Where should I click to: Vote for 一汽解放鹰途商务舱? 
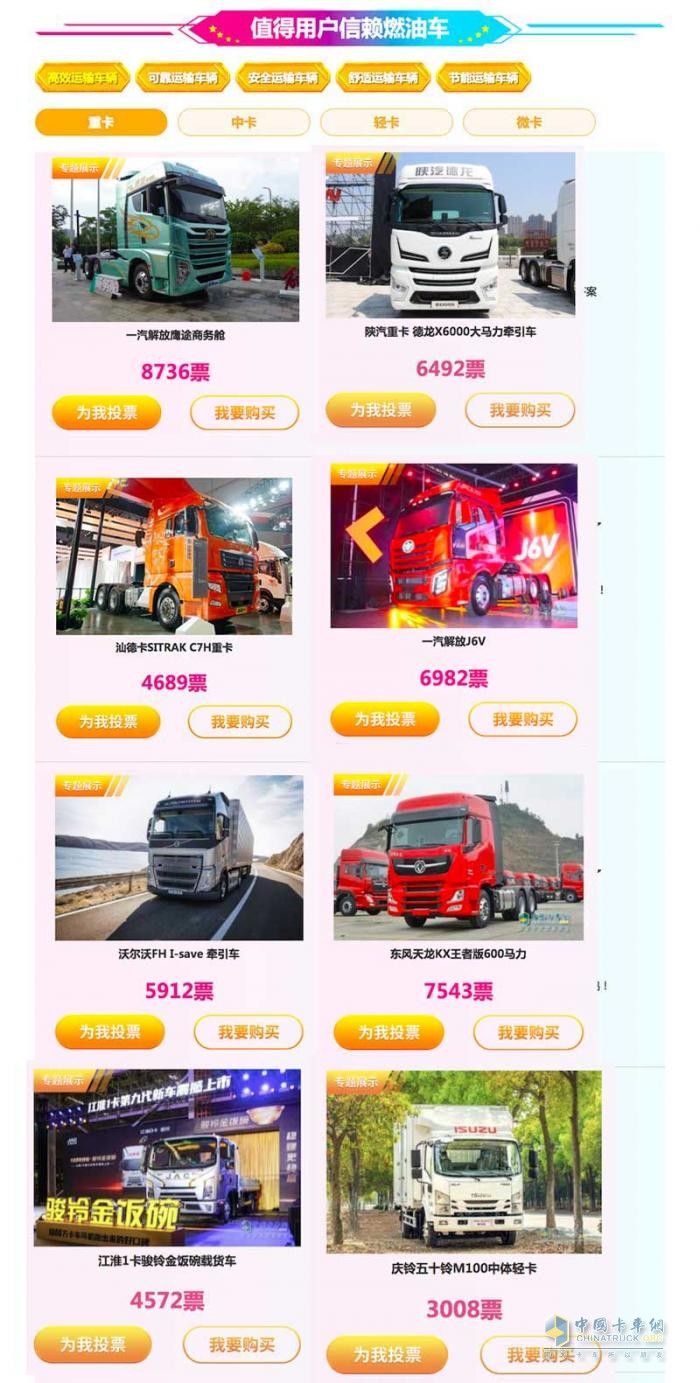point(107,412)
